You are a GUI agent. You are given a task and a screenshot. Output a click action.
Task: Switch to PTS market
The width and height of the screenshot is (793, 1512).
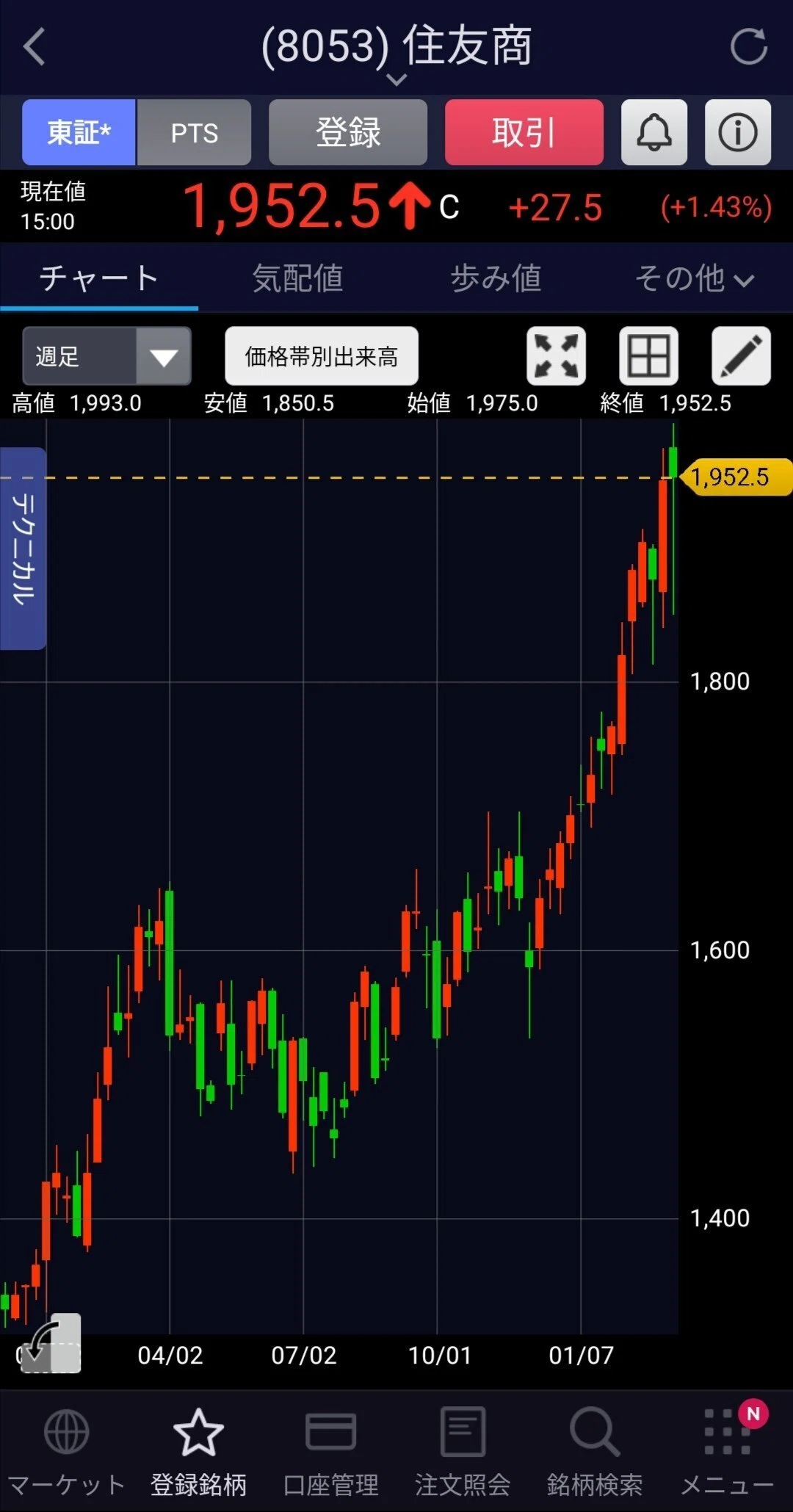click(194, 132)
